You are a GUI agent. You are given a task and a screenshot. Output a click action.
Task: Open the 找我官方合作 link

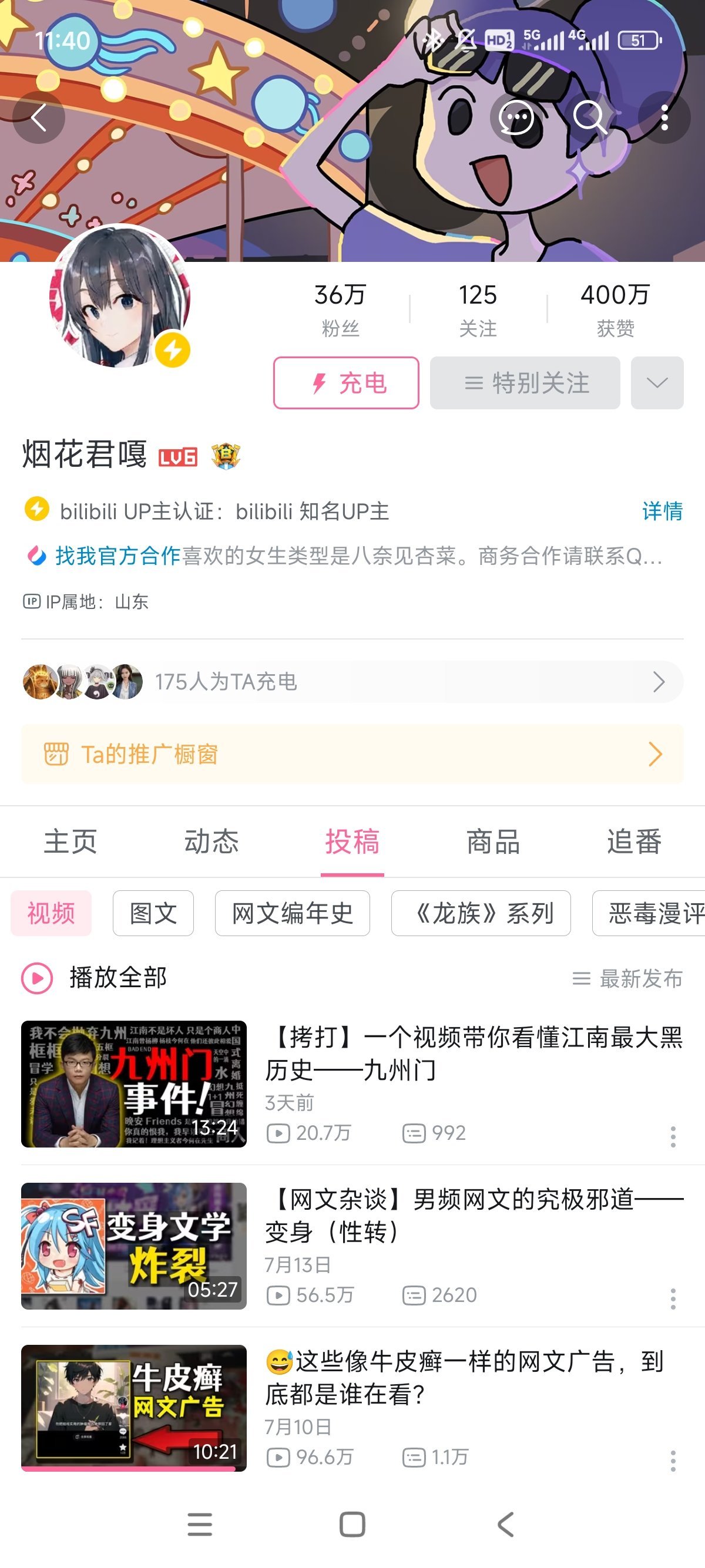(x=117, y=556)
